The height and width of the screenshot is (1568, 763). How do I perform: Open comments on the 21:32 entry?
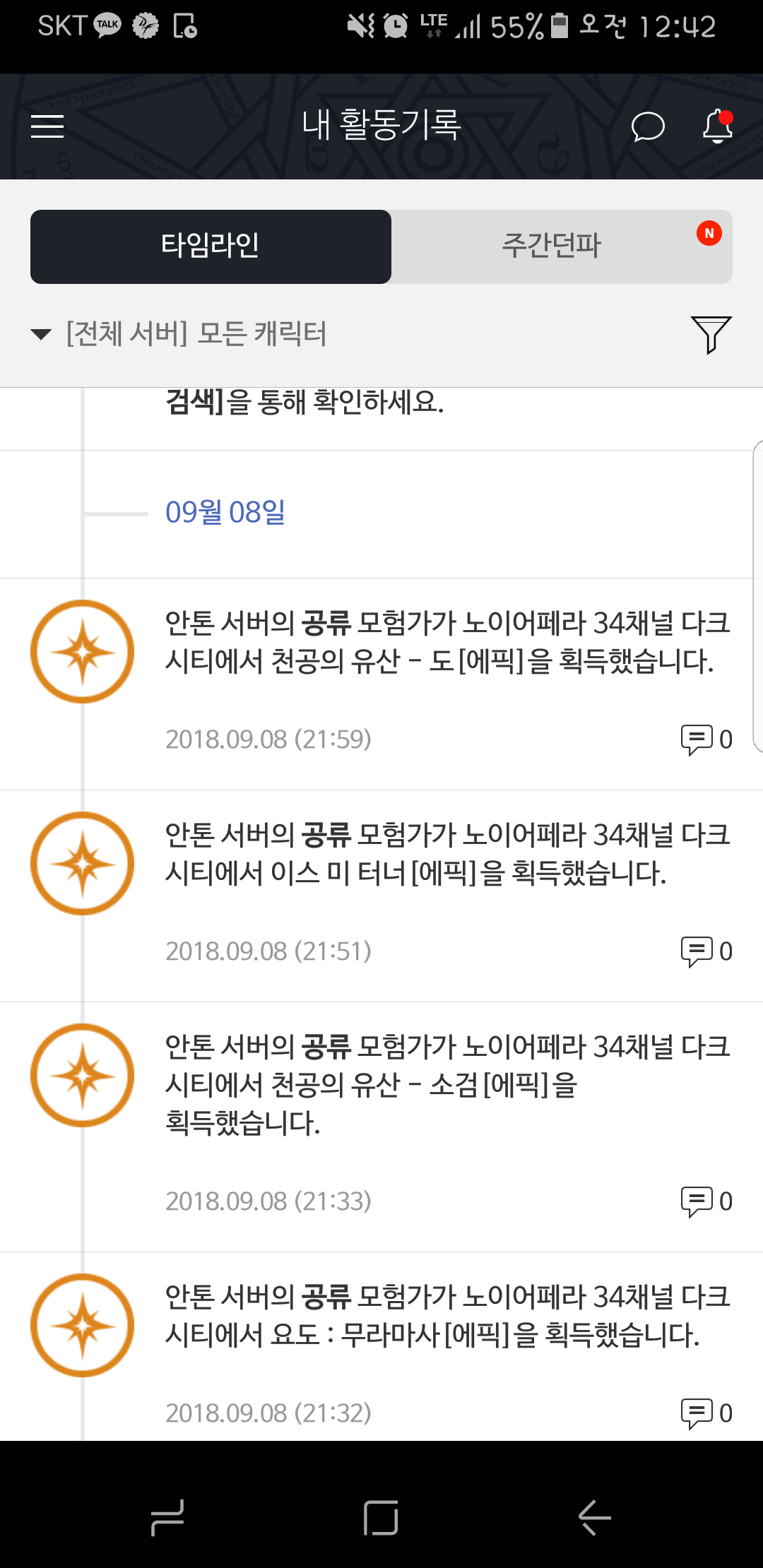(x=706, y=1413)
